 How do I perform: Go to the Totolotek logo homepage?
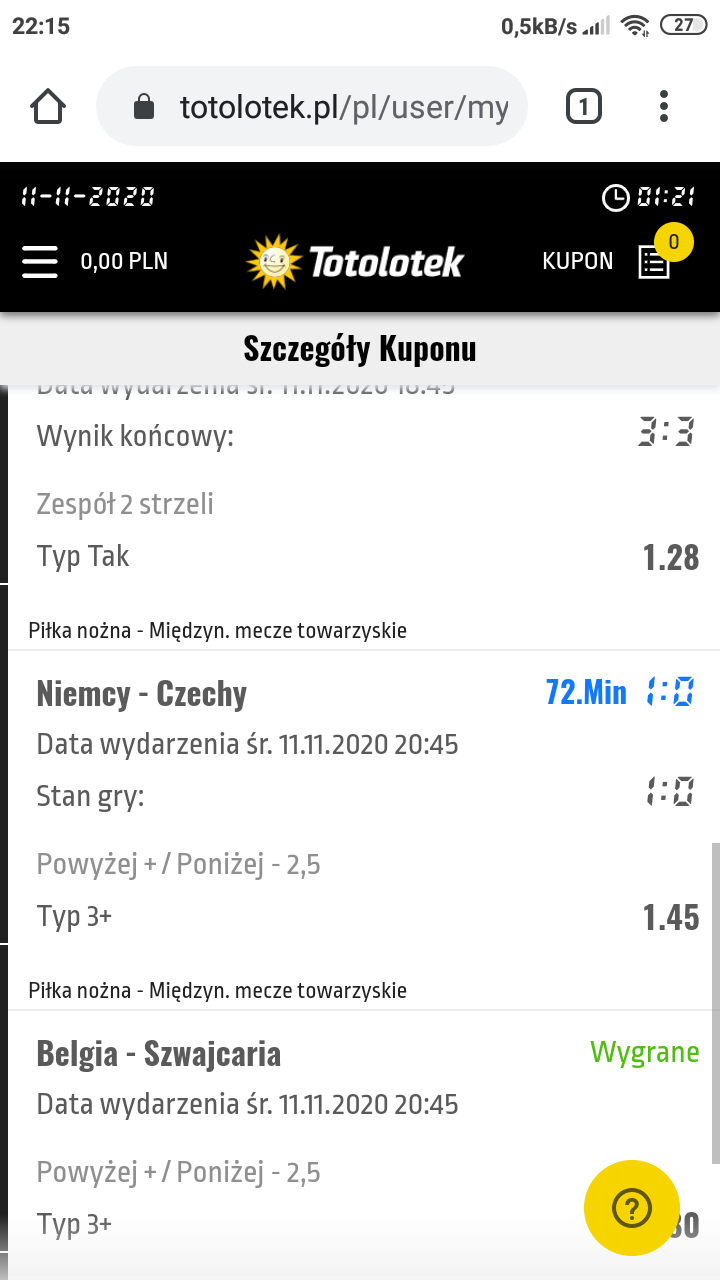pos(355,262)
